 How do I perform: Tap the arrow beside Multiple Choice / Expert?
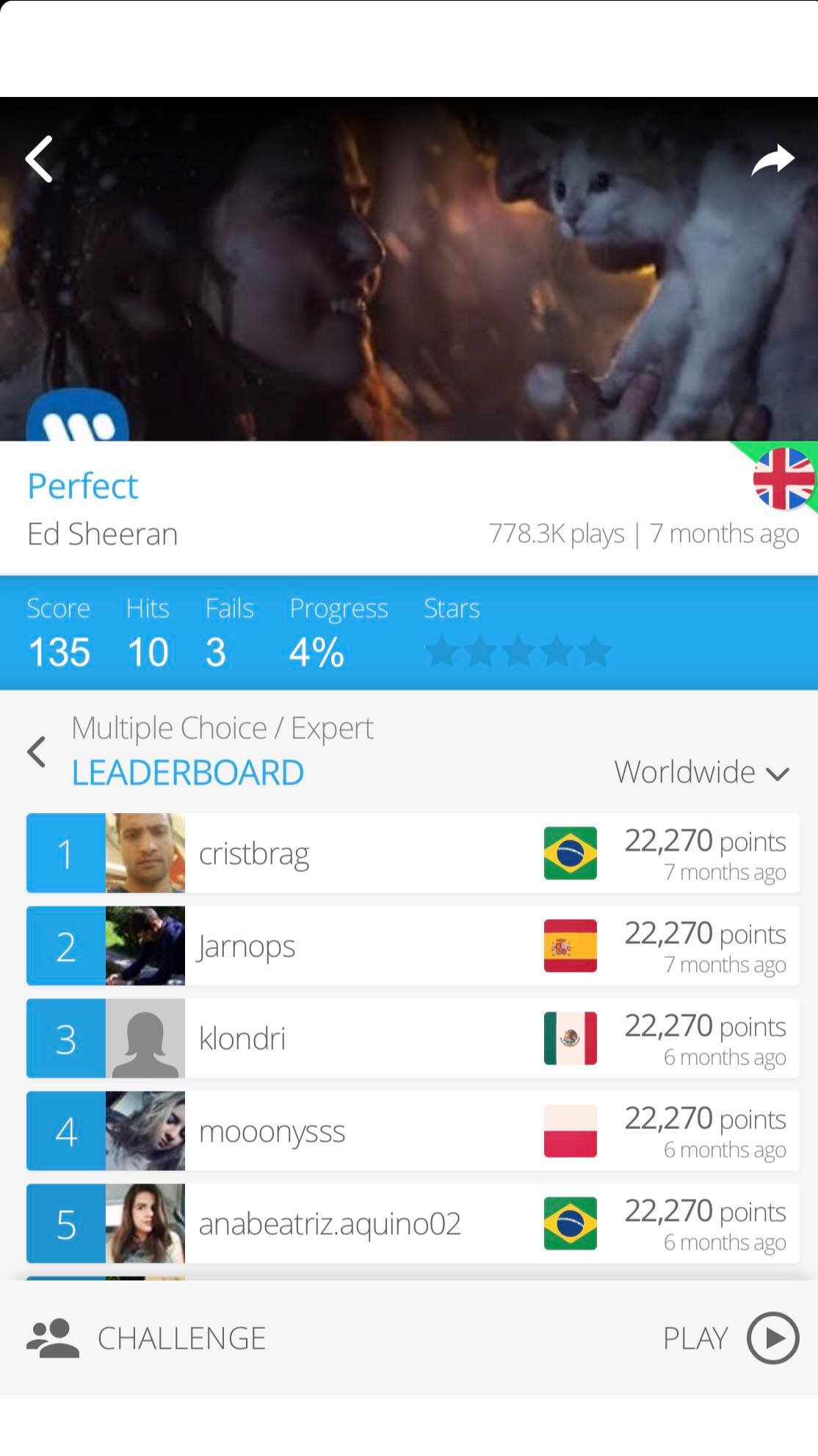[37, 752]
